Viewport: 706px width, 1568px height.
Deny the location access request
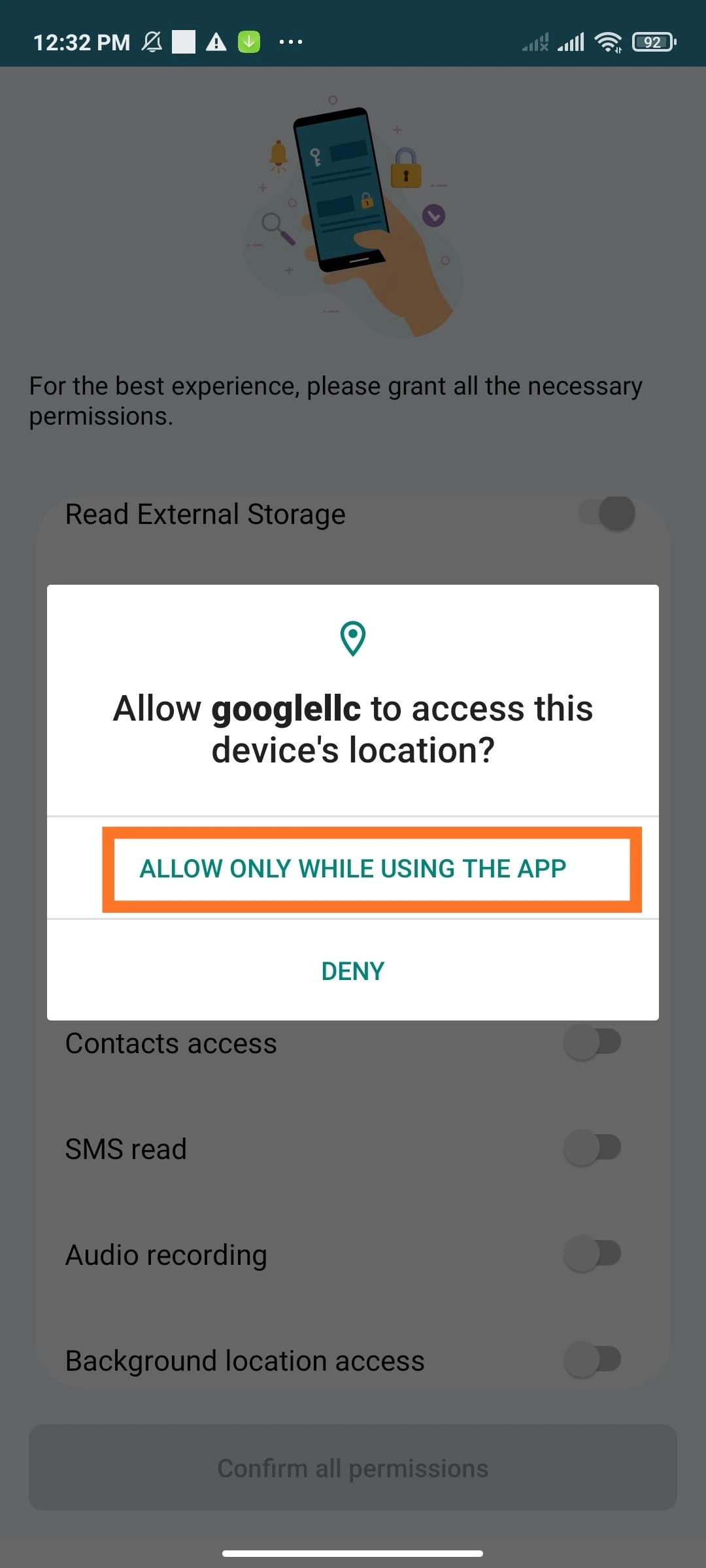(352, 971)
